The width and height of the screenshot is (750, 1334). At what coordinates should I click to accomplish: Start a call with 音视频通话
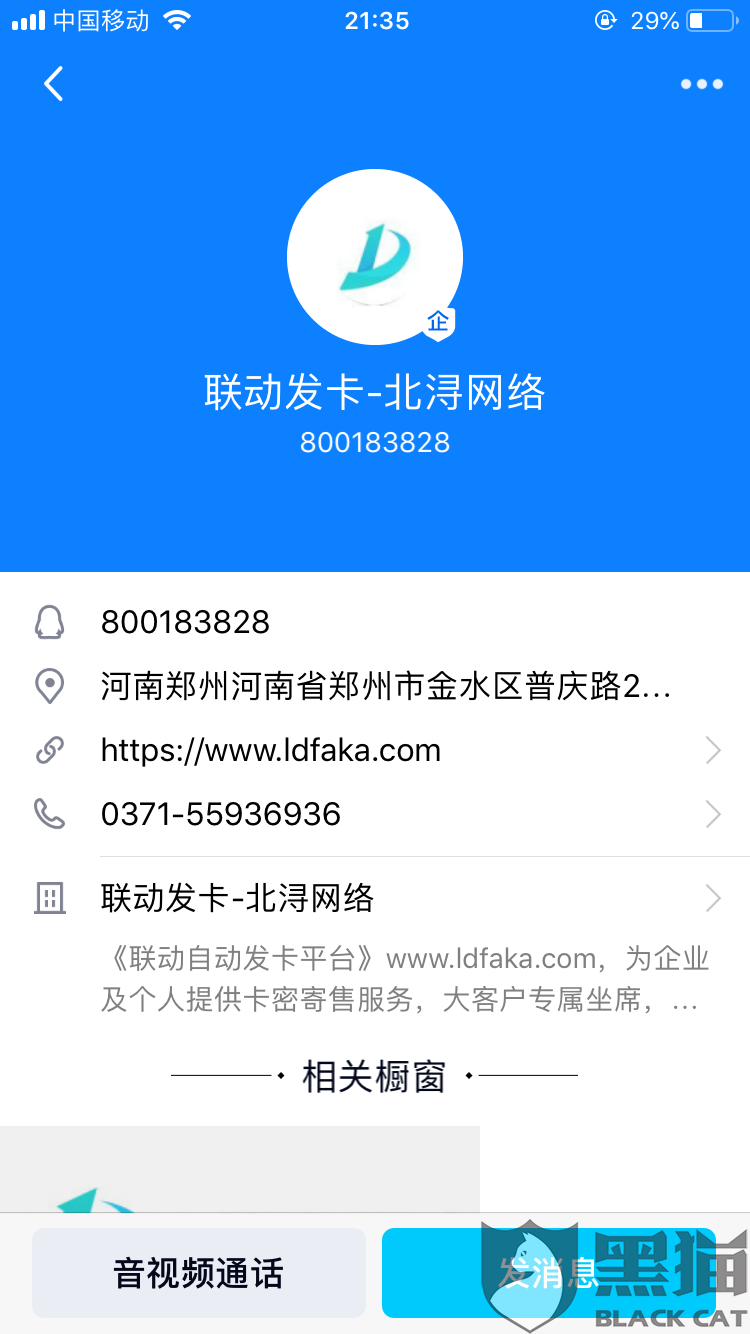tap(199, 1273)
